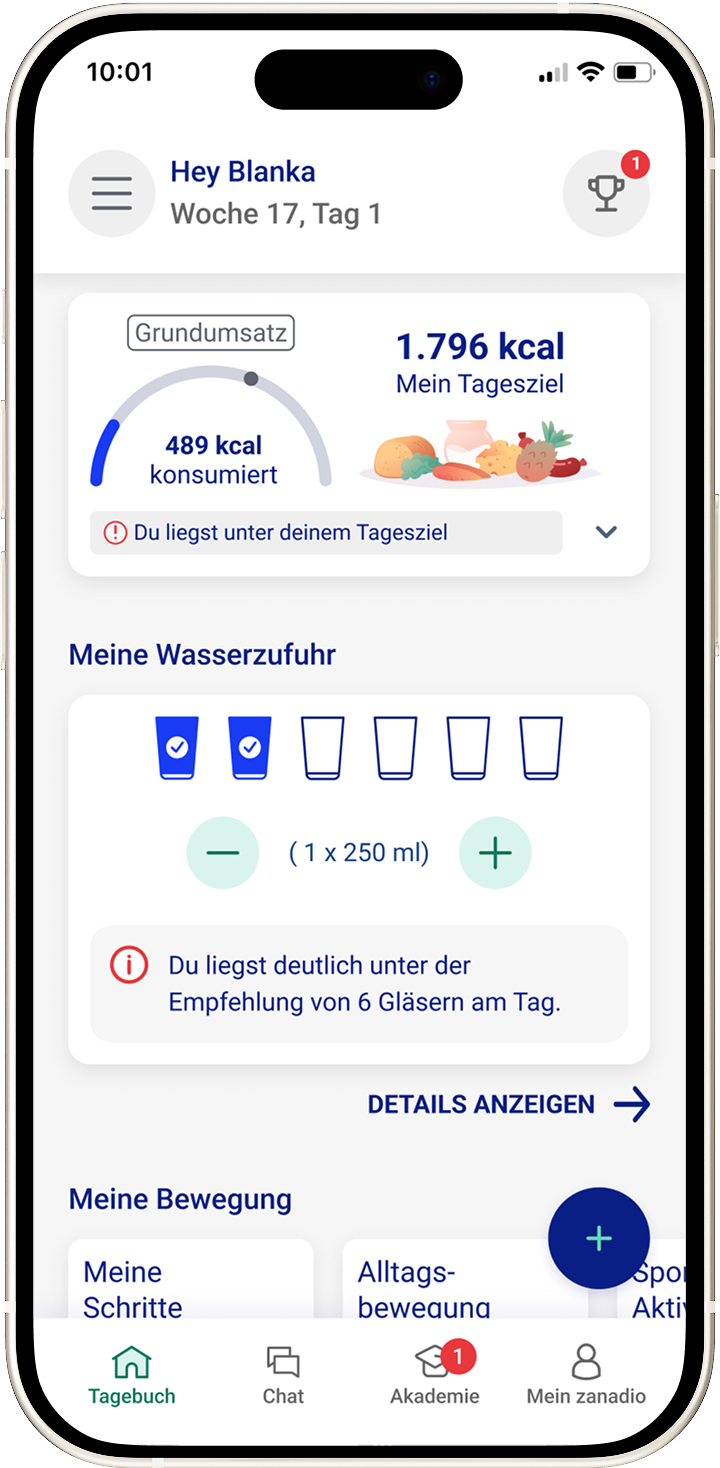Tap the Mein zanadio profile icon
Viewport: 720px width, 1468px height.
click(x=585, y=1360)
